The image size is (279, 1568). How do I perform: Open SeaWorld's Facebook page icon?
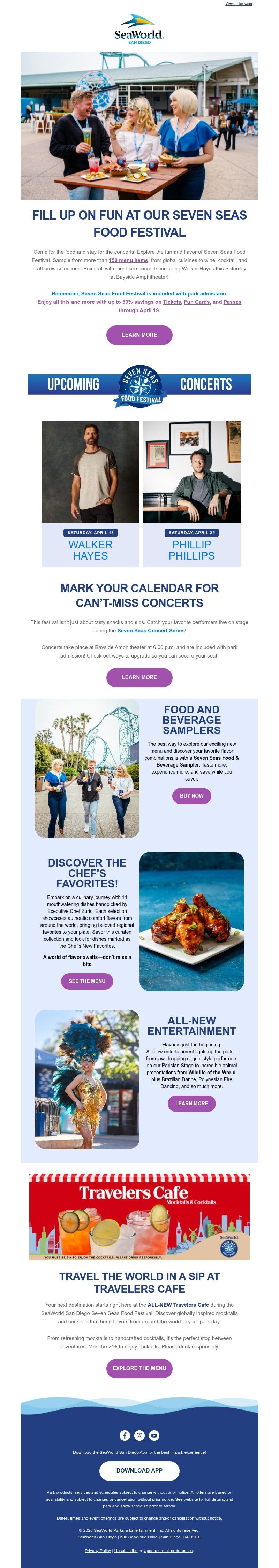[124, 1435]
